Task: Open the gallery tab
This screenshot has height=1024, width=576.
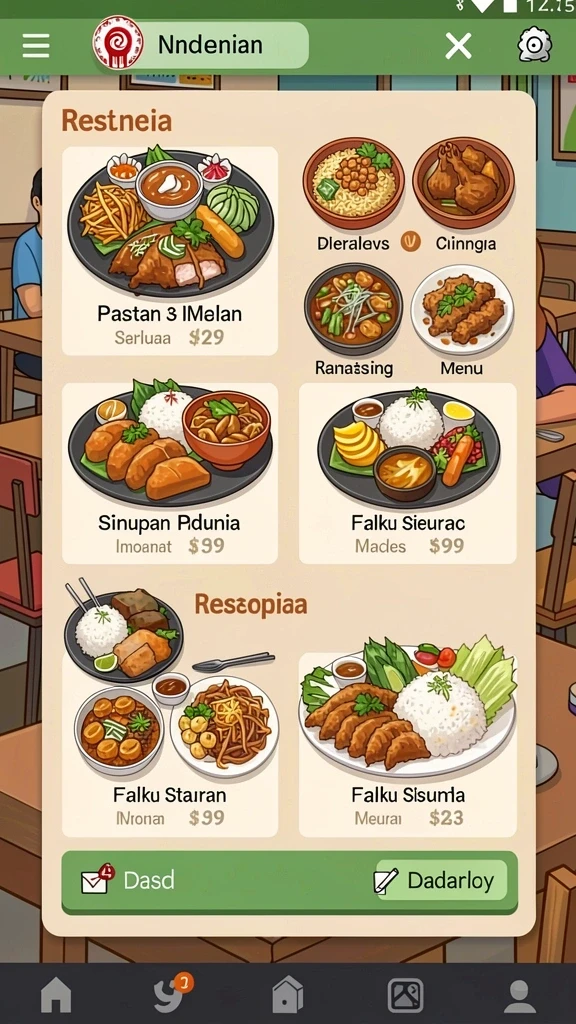Action: (x=405, y=996)
